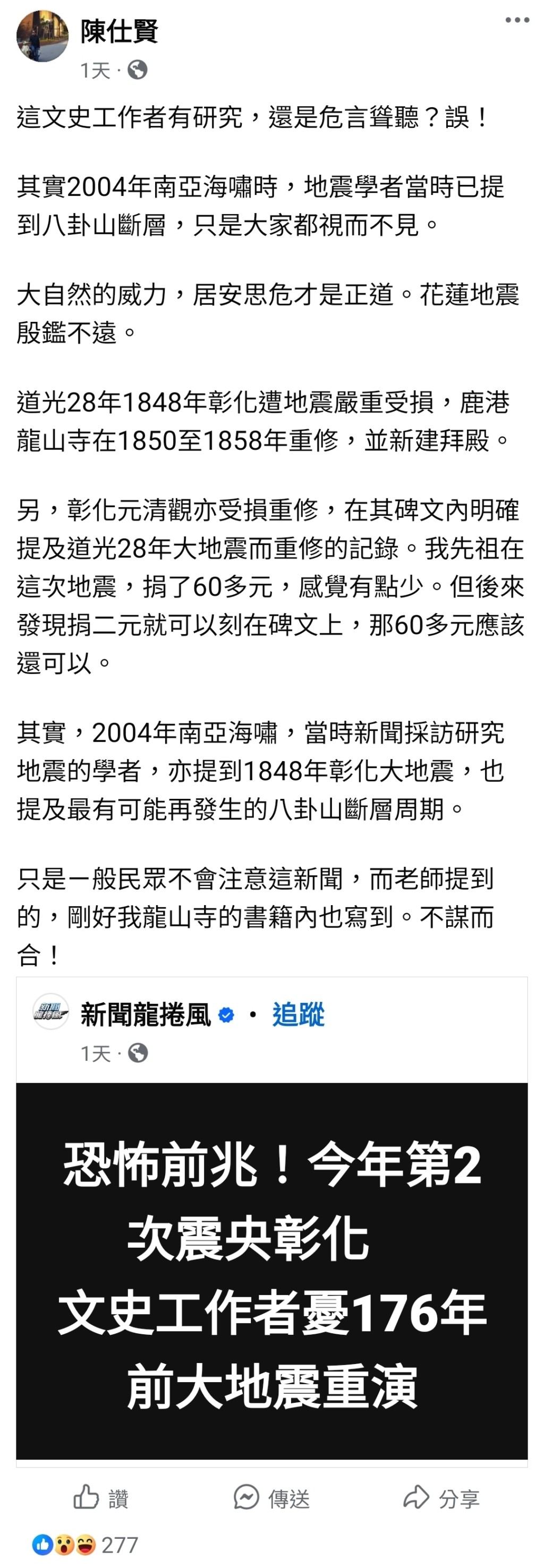
Task: Send the post via 傳送
Action: click(271, 1498)
